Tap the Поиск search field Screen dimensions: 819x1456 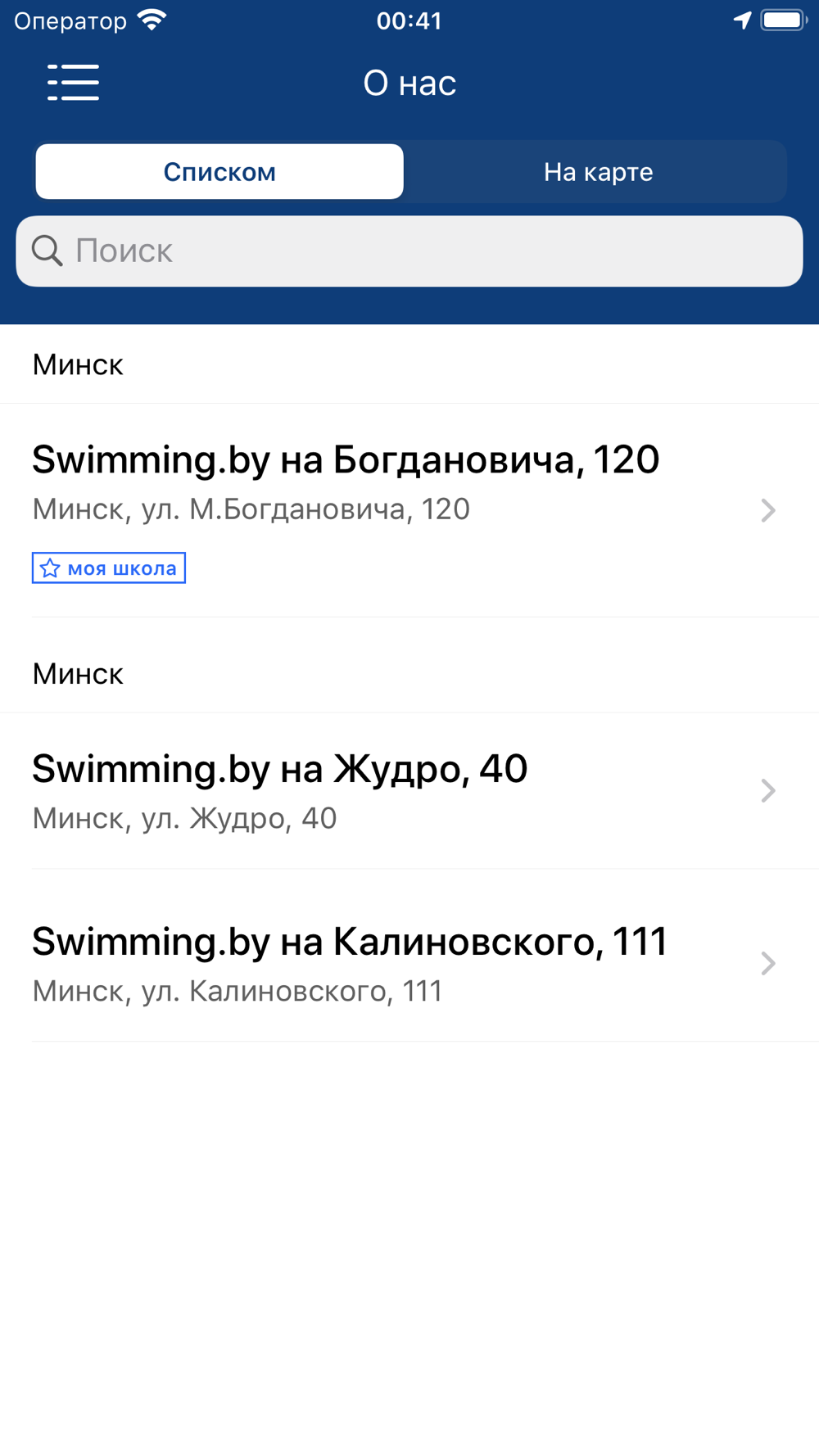409,251
